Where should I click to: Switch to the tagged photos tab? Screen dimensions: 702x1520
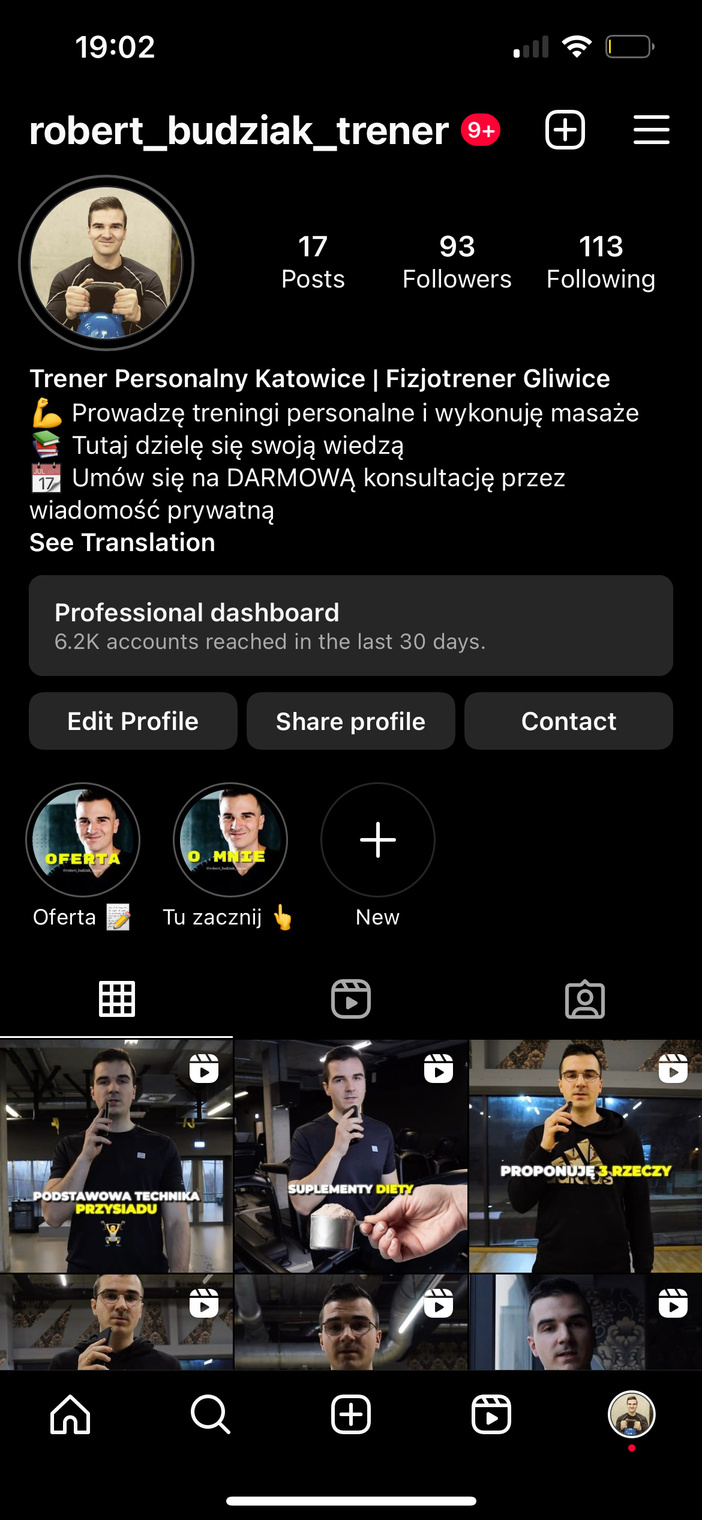coord(585,999)
